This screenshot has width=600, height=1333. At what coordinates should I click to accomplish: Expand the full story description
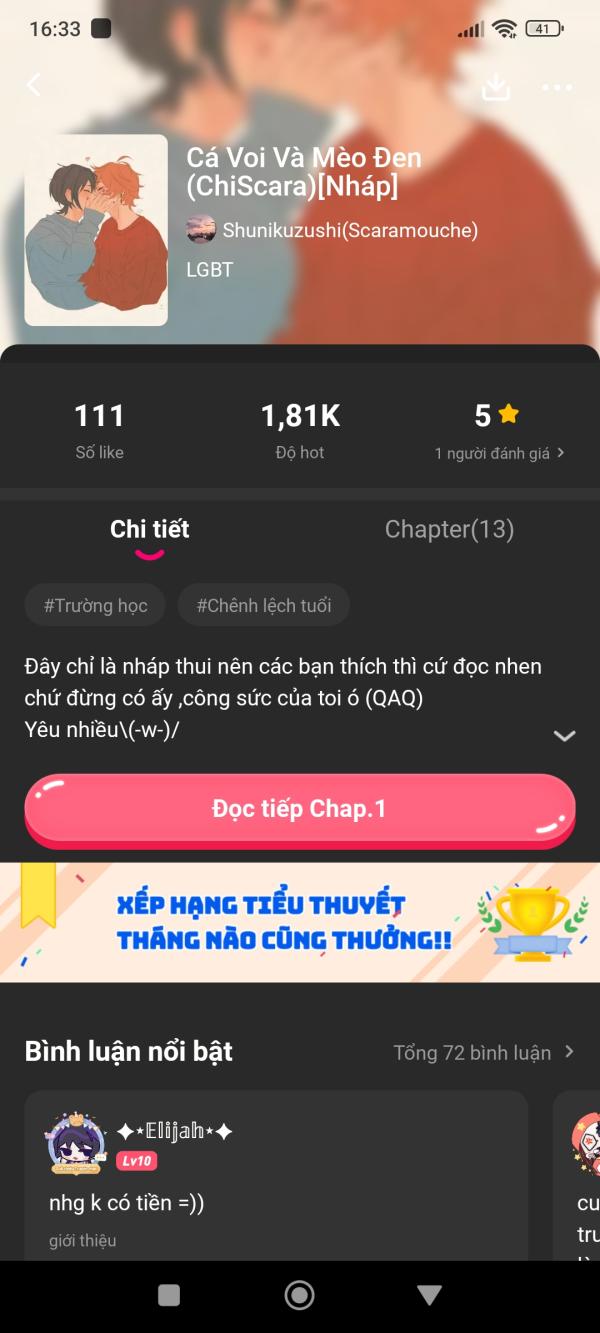564,735
